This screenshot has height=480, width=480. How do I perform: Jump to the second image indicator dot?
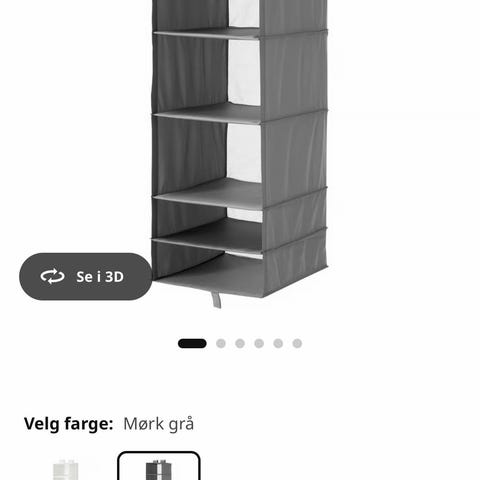click(221, 343)
